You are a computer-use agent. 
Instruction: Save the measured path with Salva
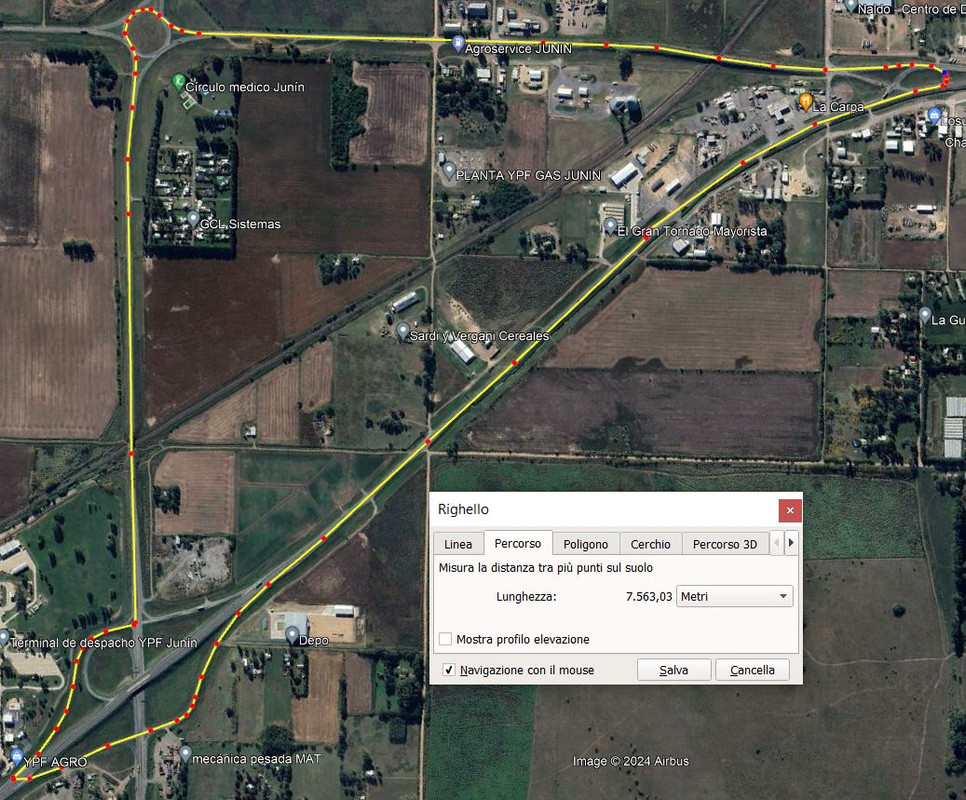(x=673, y=670)
